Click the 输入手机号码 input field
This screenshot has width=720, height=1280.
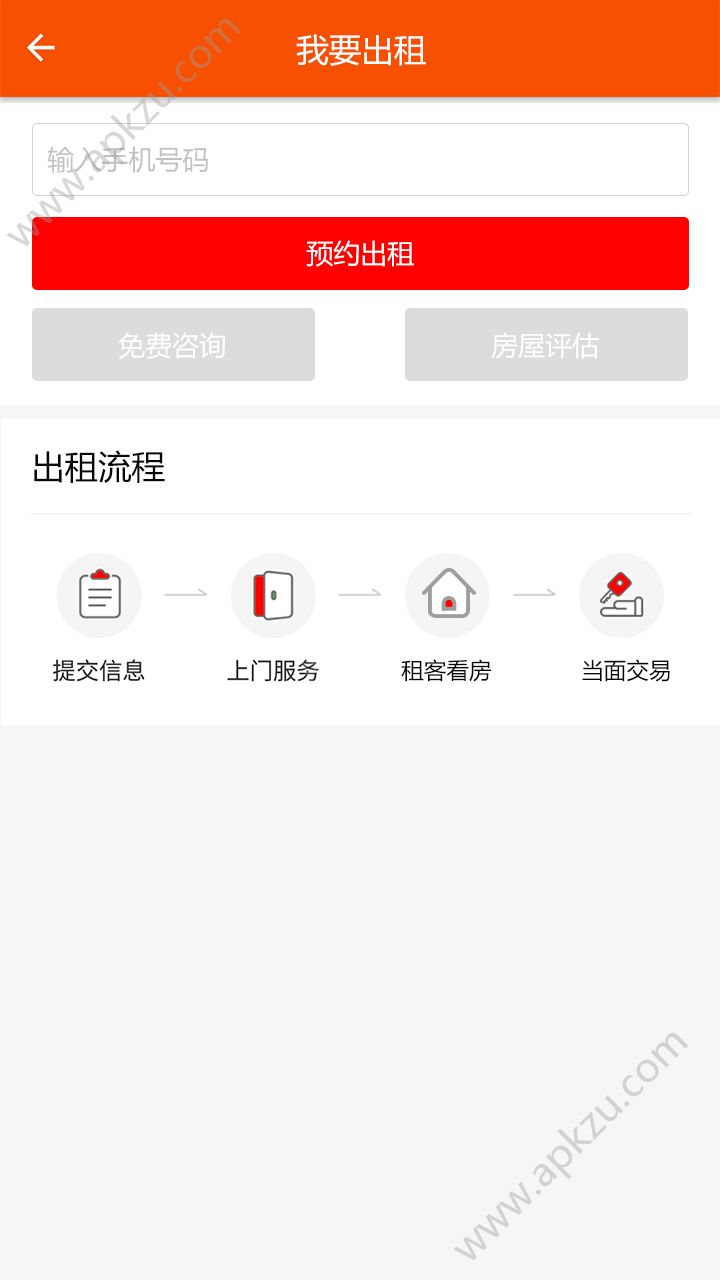point(360,159)
